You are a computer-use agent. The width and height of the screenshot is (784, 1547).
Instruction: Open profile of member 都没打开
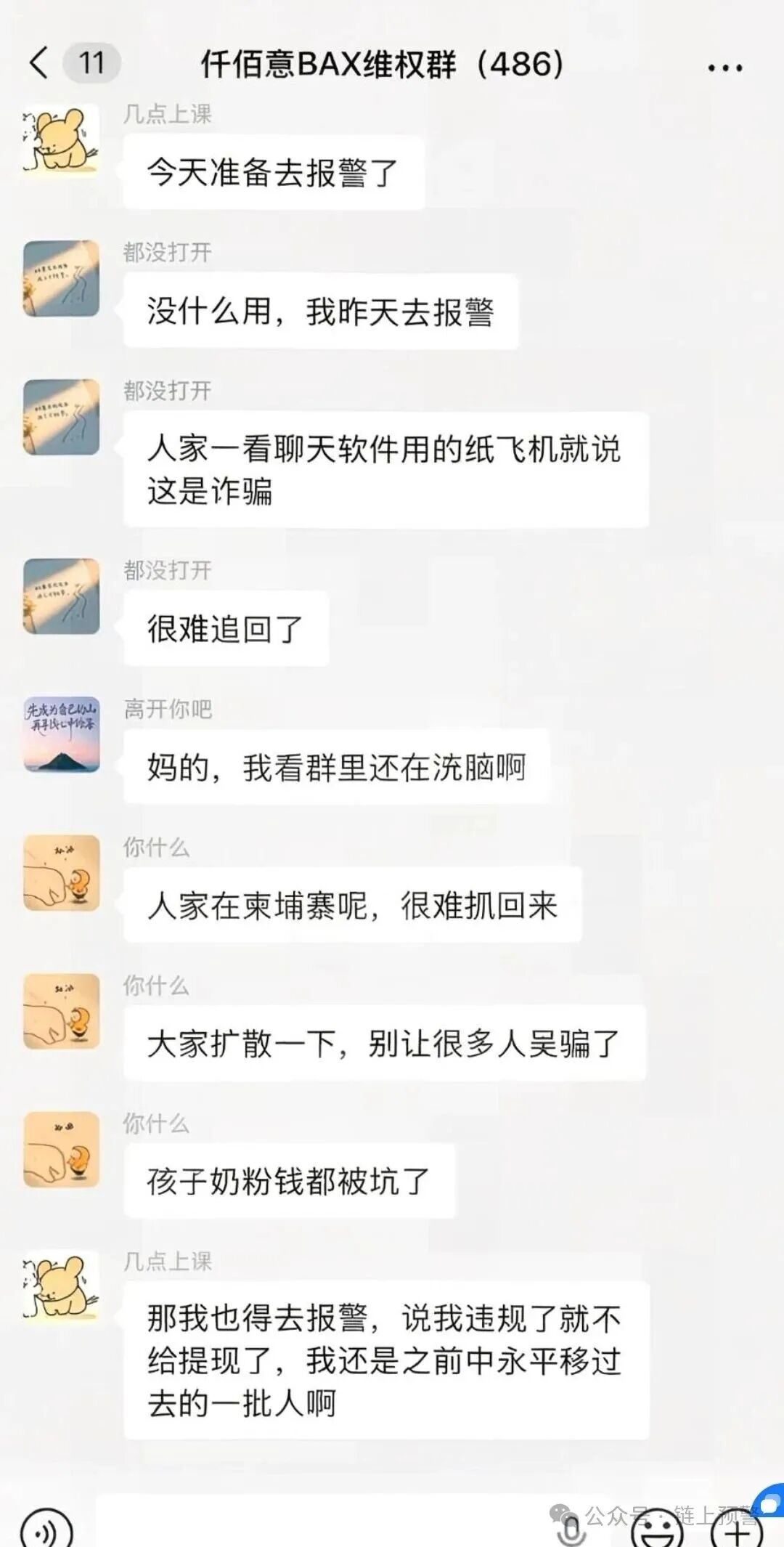click(x=62, y=280)
